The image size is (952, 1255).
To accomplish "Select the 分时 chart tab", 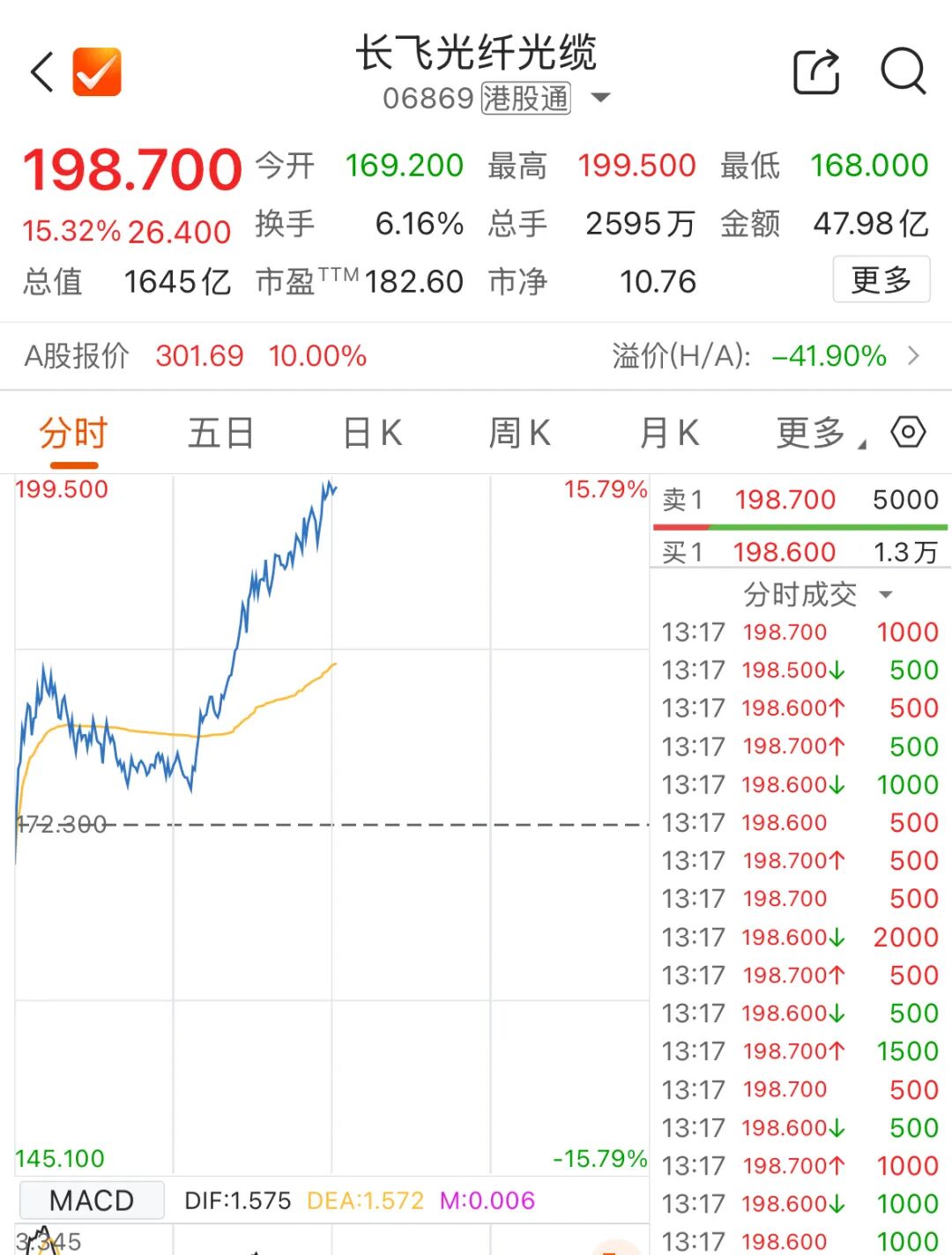I will pyautogui.click(x=73, y=434).
